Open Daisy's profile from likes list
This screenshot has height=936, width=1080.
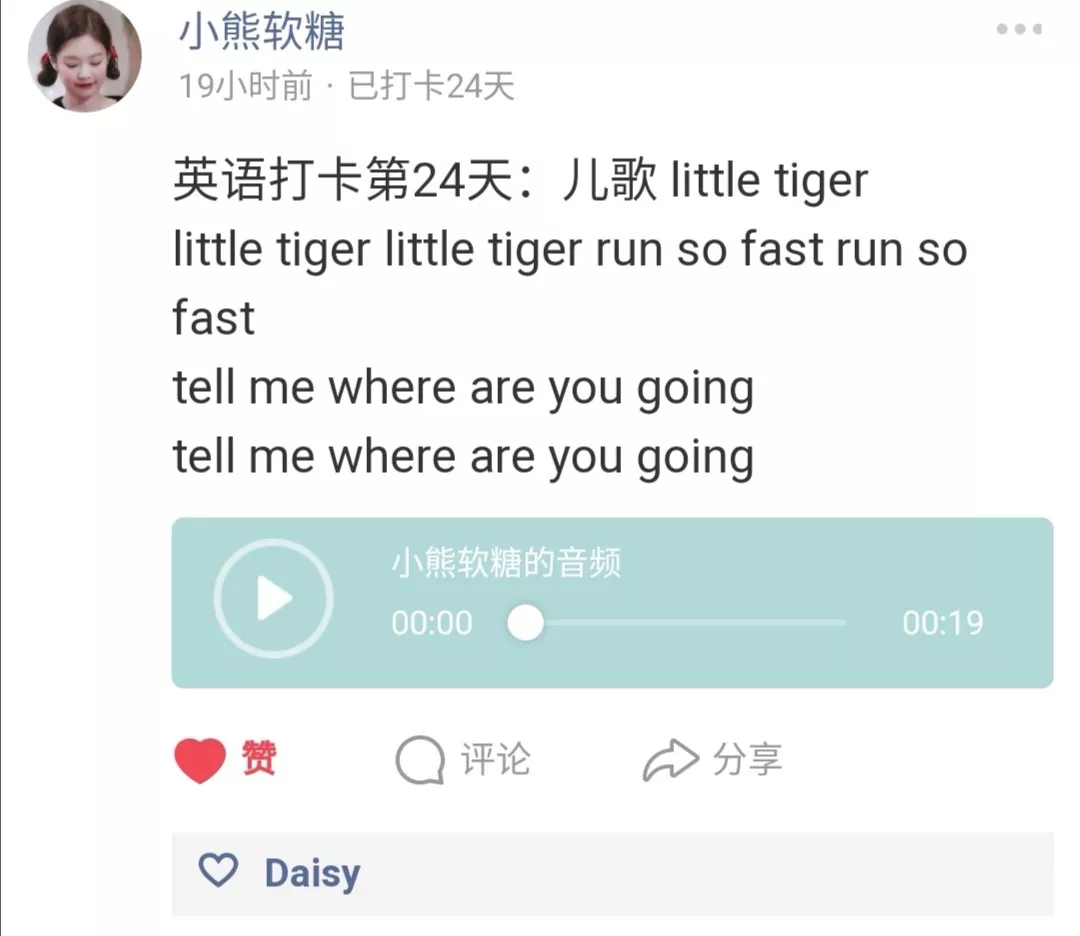tap(311, 873)
